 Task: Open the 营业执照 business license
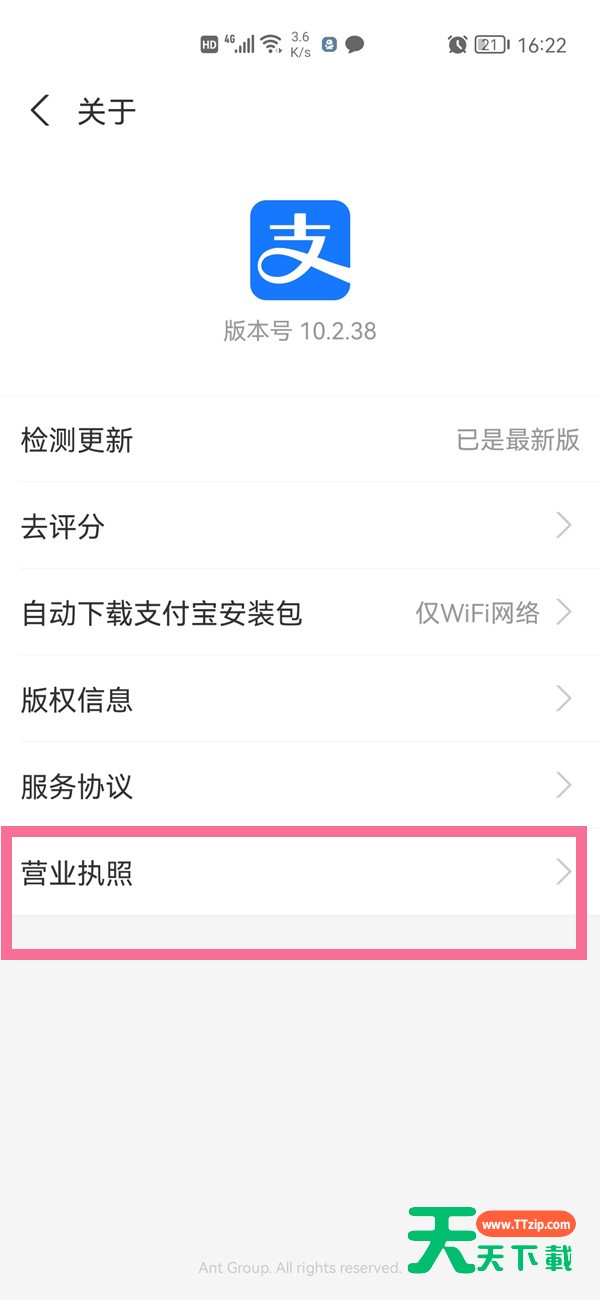tap(300, 873)
